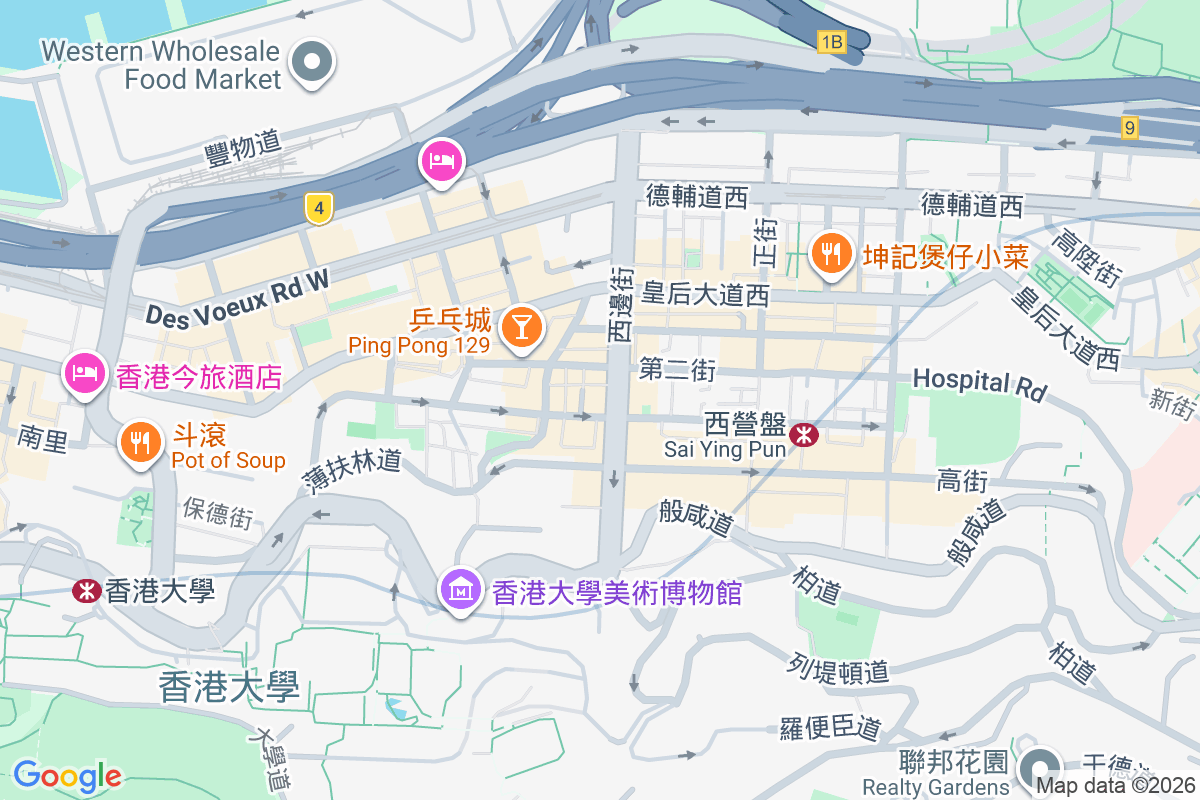Open the 香港大學美術博物館 museum marker
Screen dimensions: 1200x800
pyautogui.click(x=459, y=589)
